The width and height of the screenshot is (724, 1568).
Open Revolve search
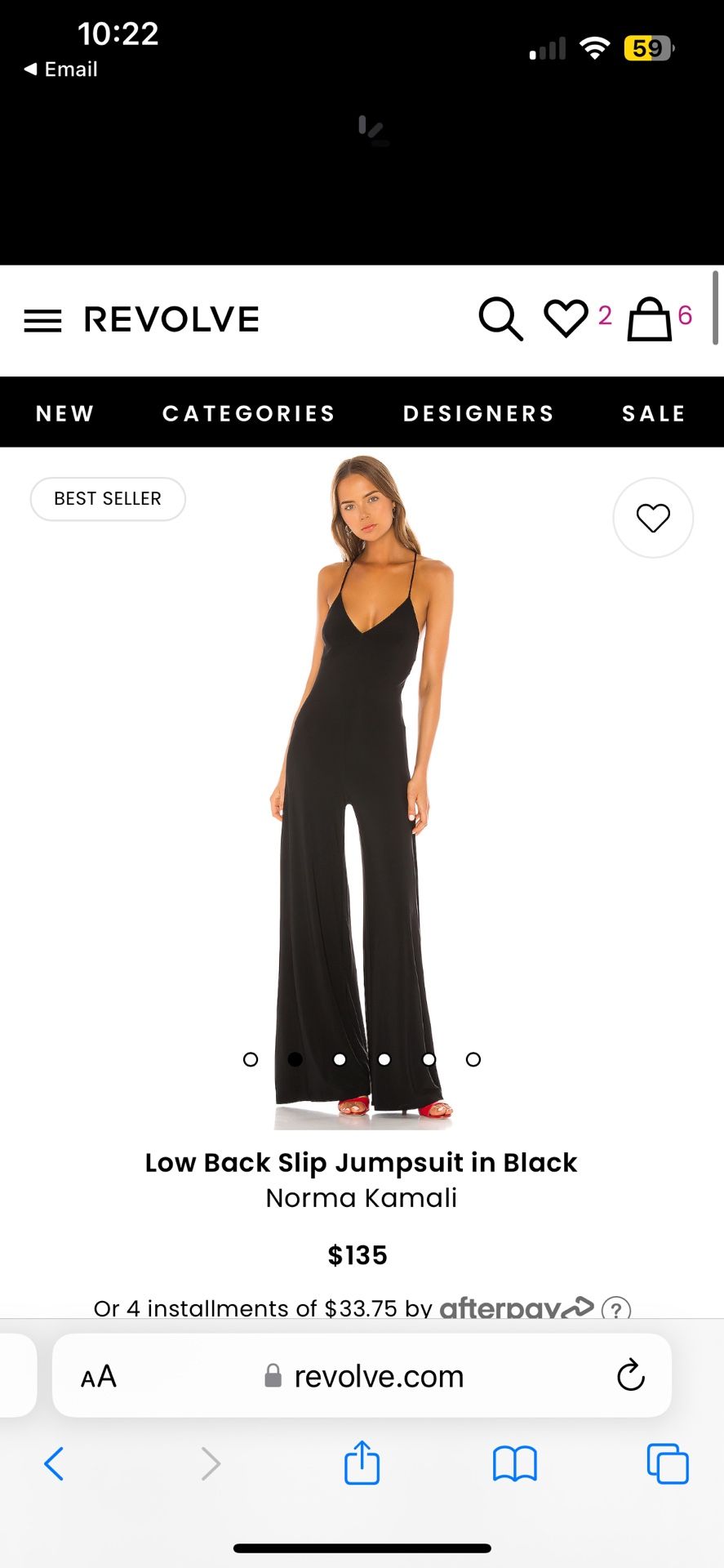pos(500,318)
